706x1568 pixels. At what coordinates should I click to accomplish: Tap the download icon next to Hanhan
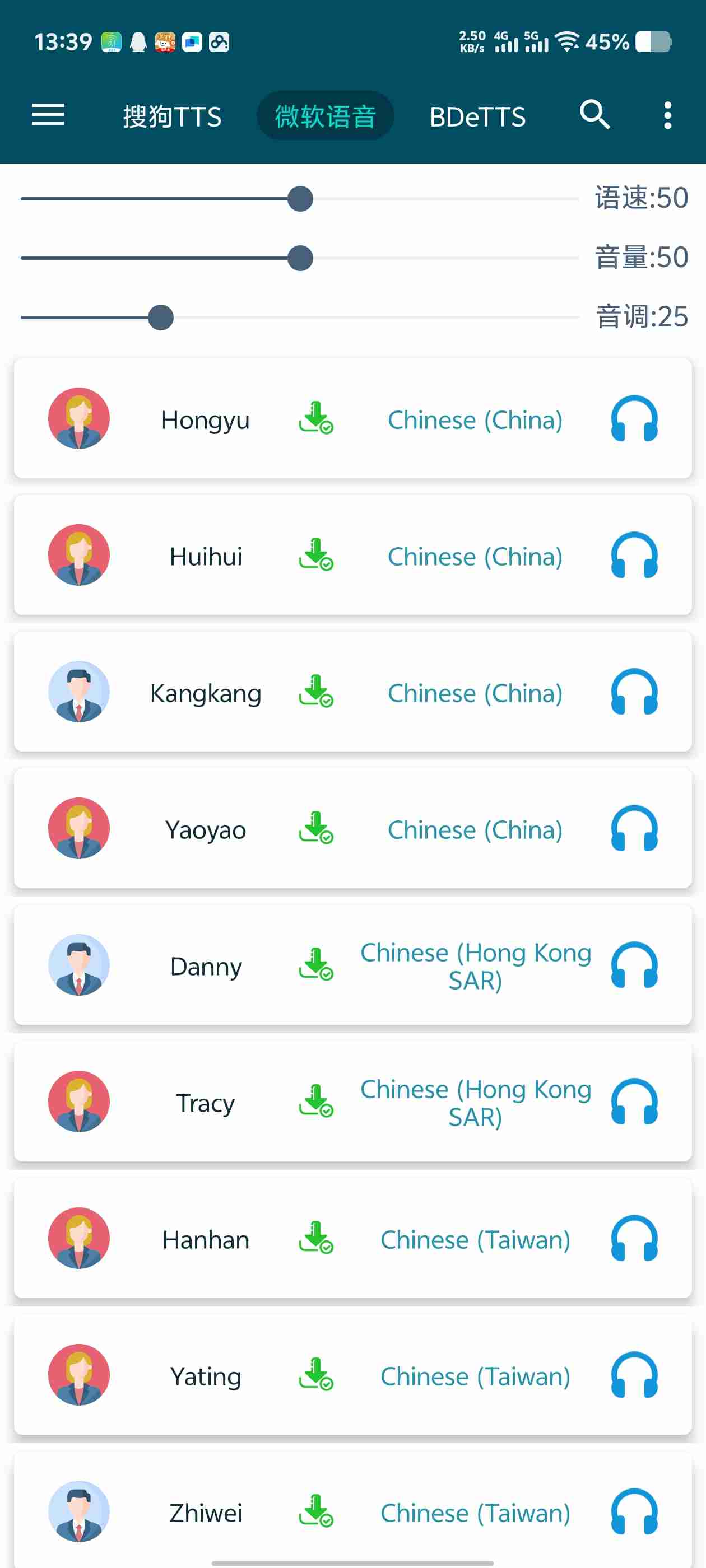coord(315,1238)
